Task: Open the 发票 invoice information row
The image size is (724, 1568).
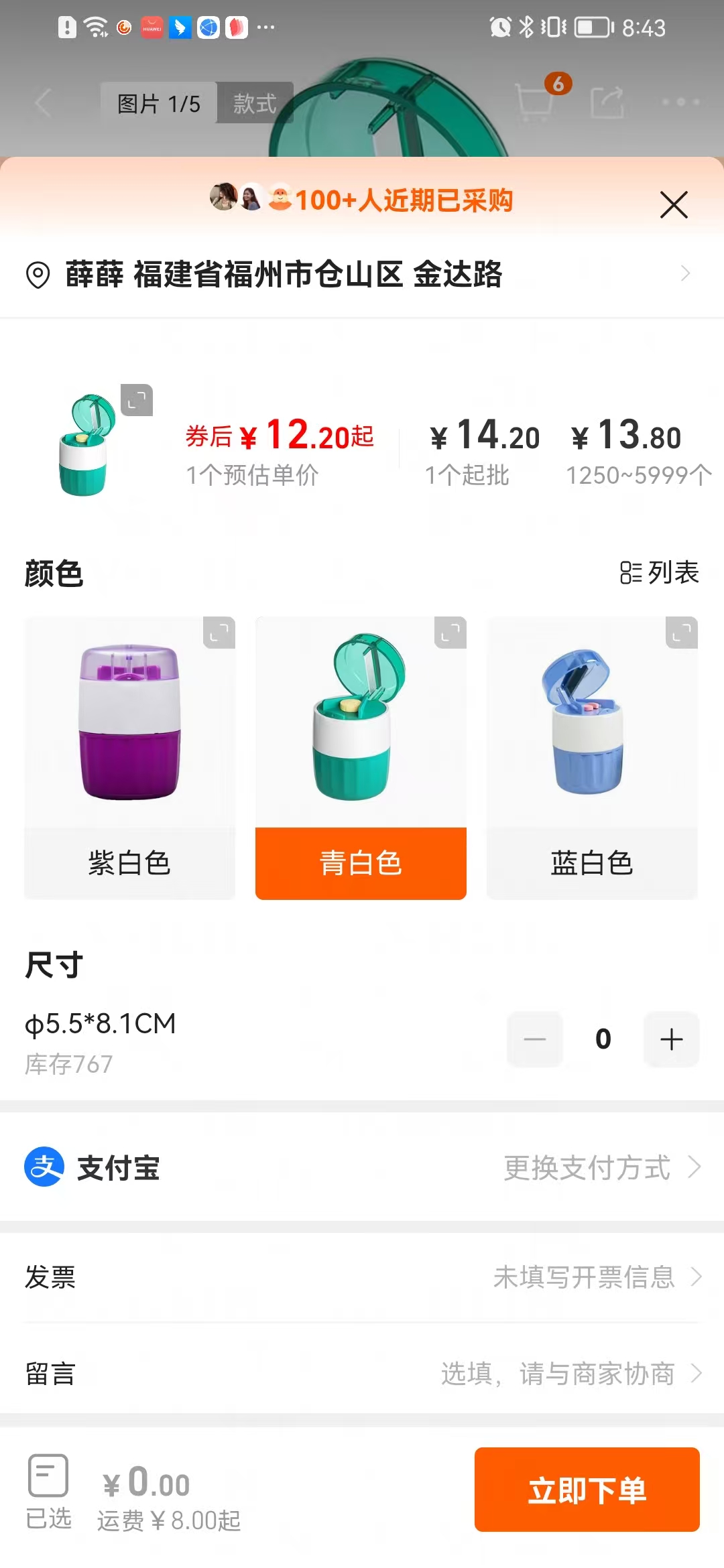Action: pyautogui.click(x=362, y=1277)
